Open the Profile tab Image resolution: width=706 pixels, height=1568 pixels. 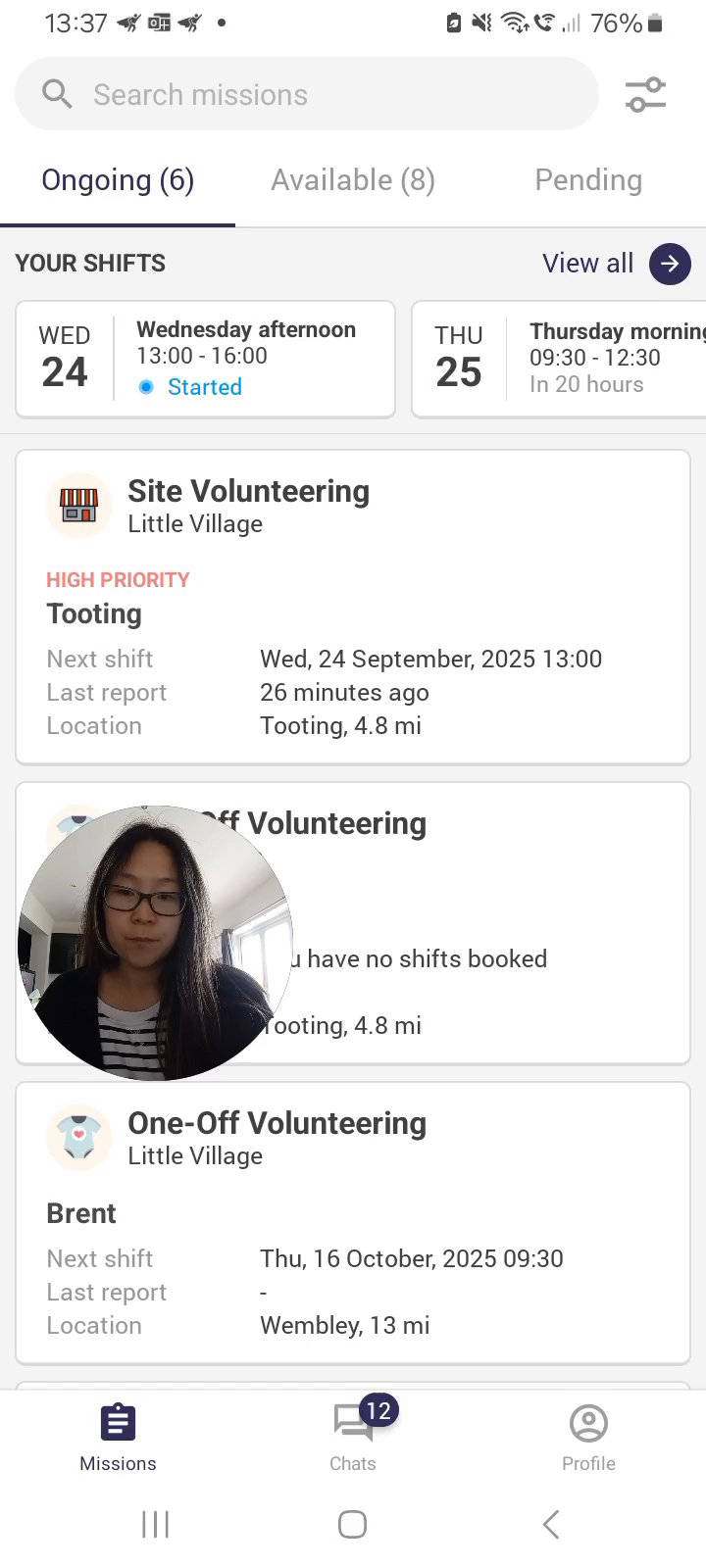pos(588,1437)
